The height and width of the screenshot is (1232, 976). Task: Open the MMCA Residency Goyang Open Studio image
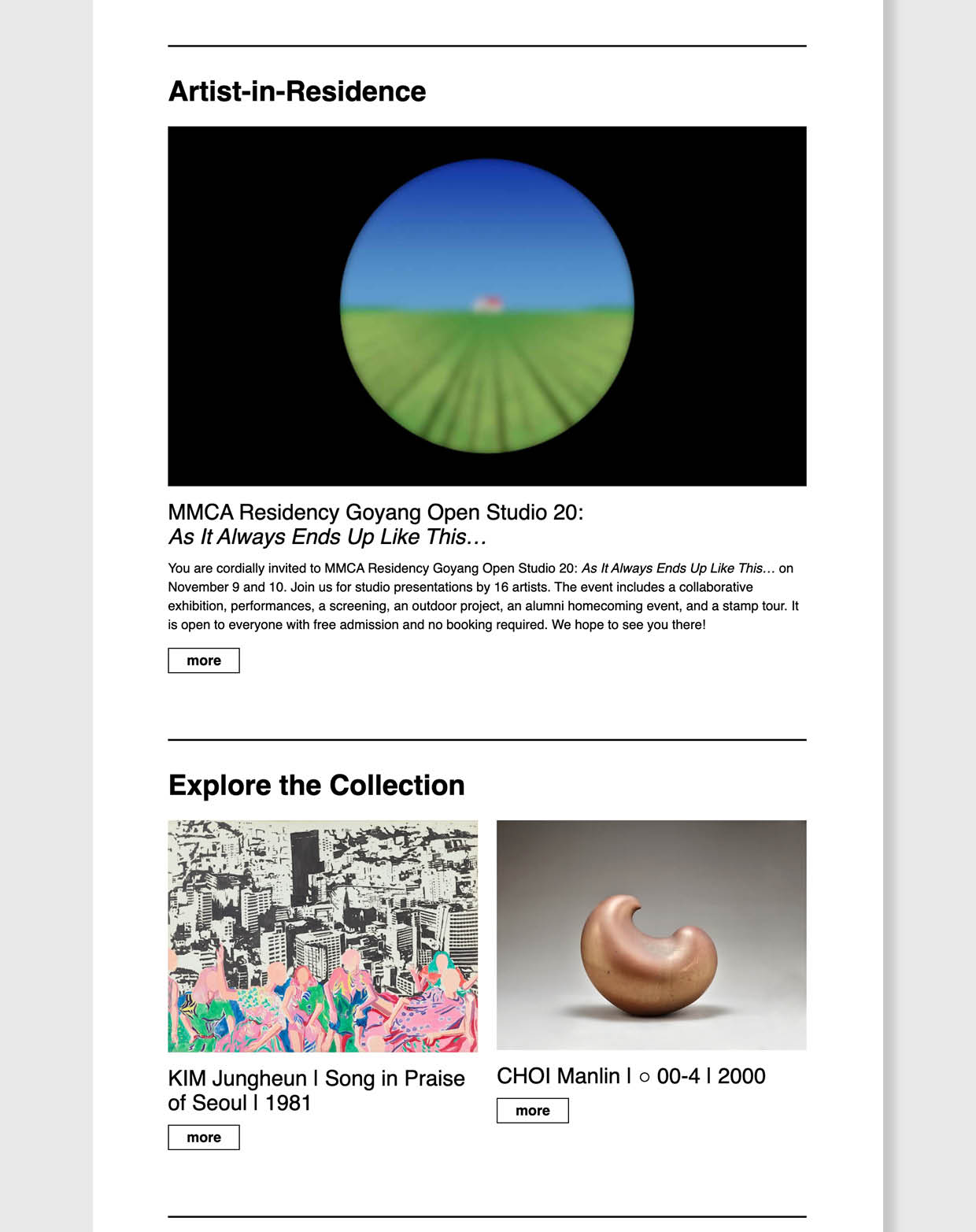click(486, 305)
